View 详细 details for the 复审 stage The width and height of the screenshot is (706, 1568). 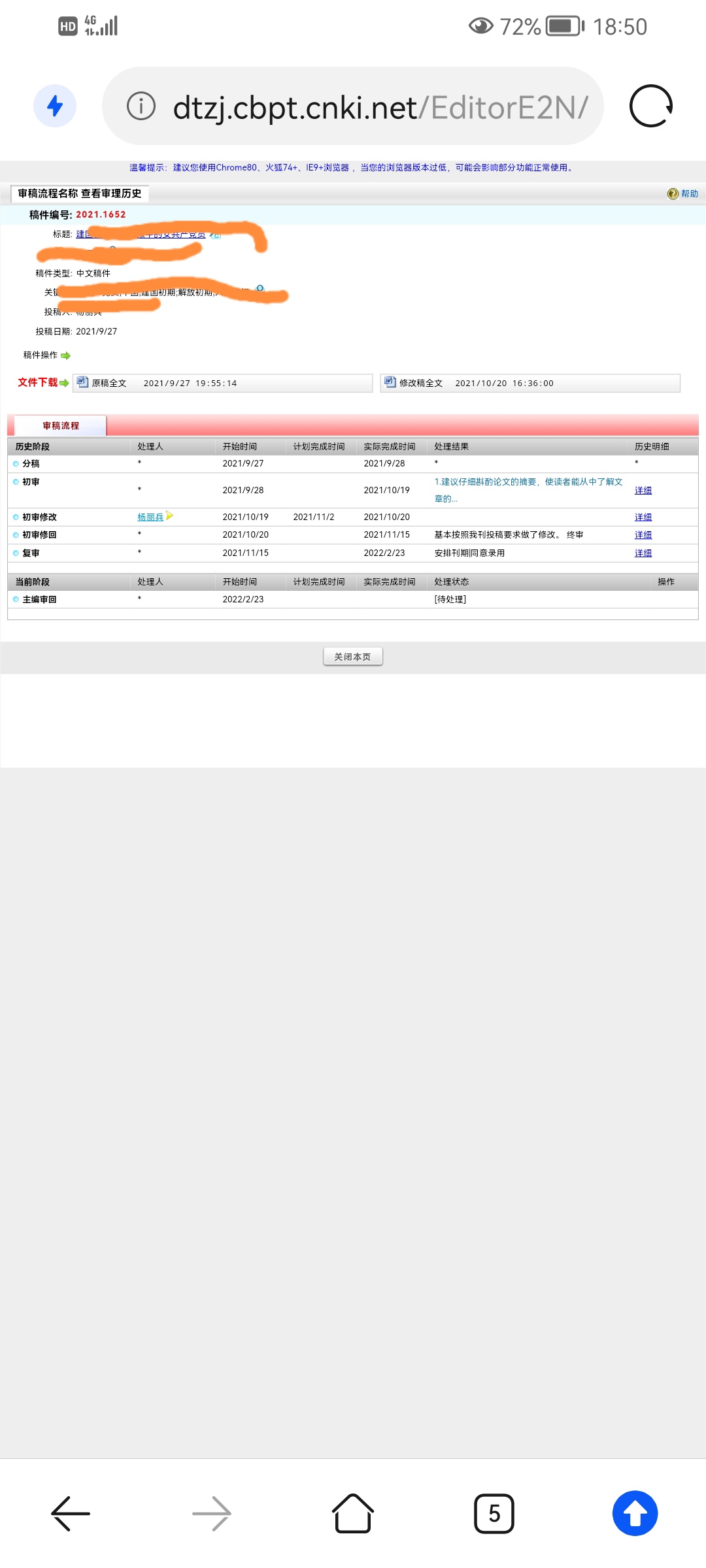(643, 553)
